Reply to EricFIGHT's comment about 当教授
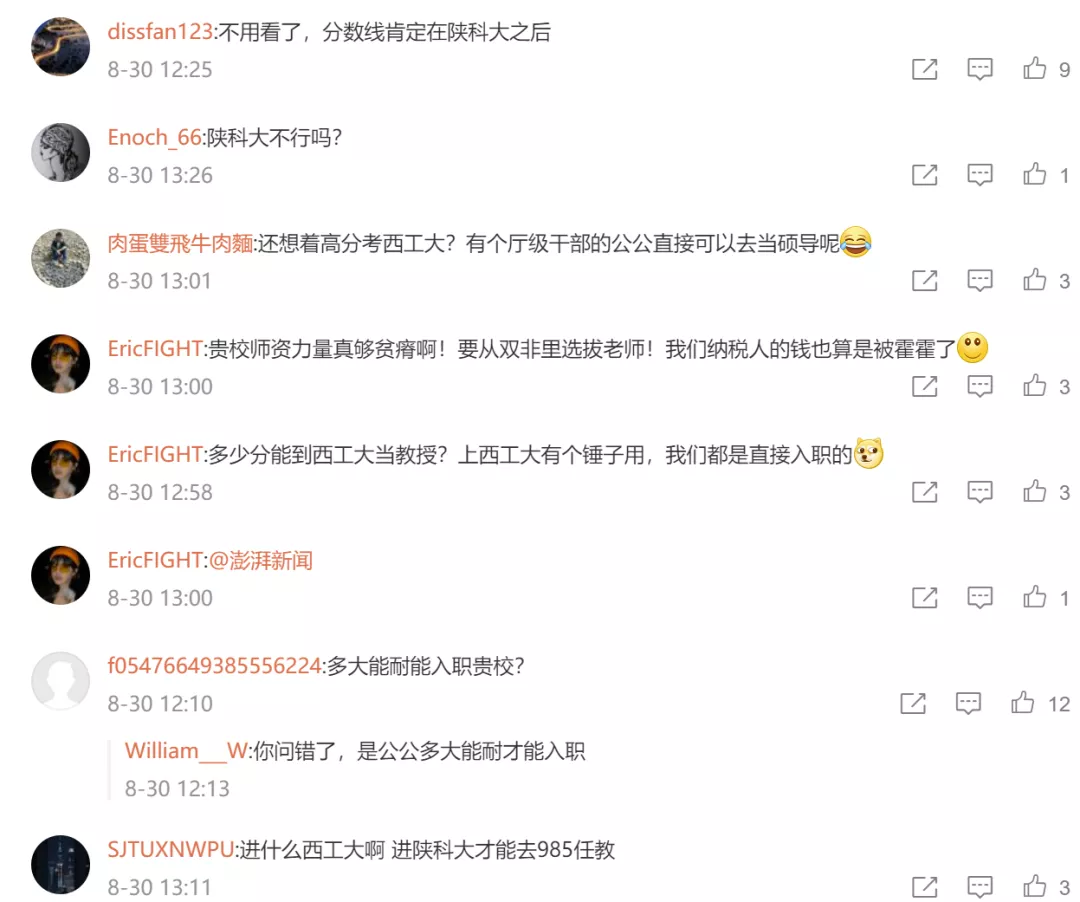This screenshot has height=902, width=1080. click(980, 492)
